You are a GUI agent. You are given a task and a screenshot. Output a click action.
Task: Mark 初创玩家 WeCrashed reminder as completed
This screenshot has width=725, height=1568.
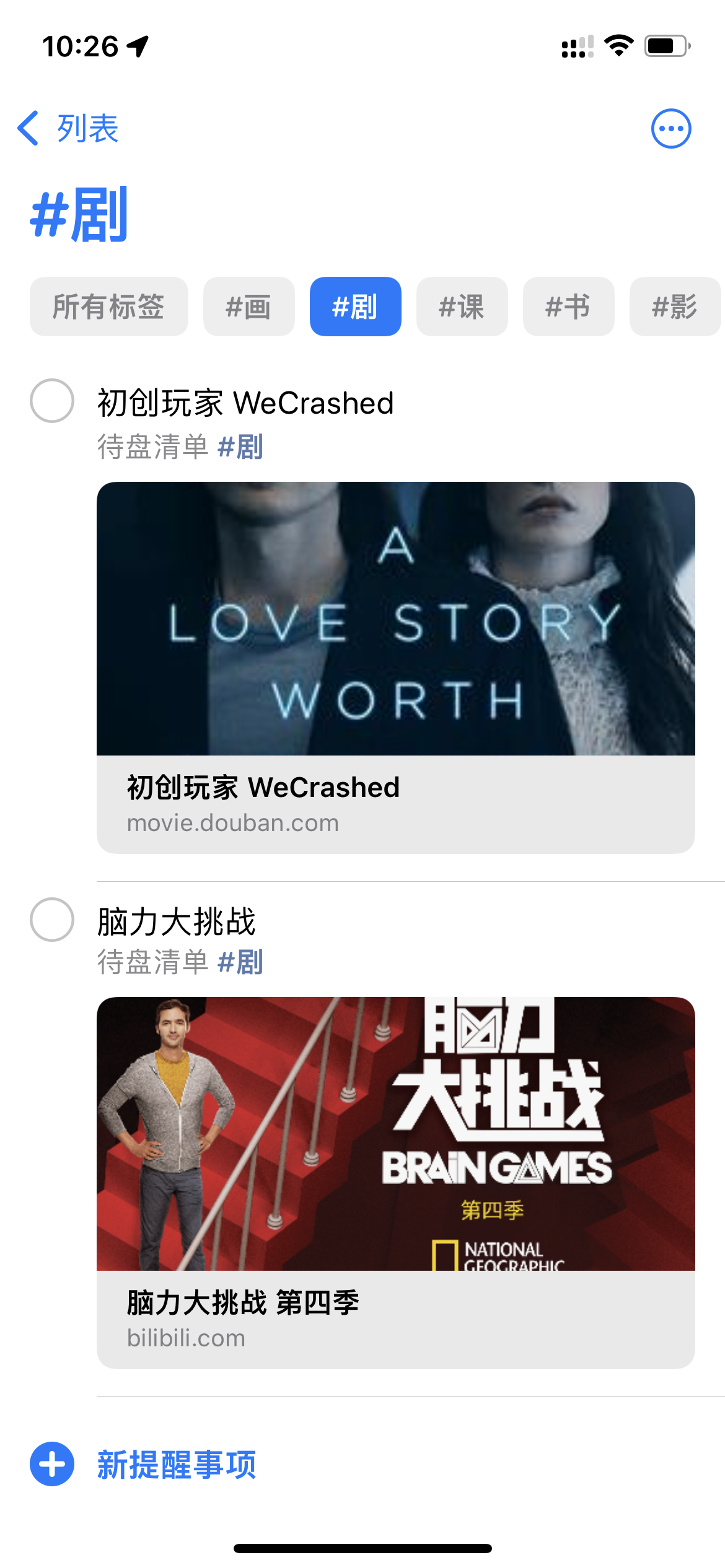click(x=52, y=401)
